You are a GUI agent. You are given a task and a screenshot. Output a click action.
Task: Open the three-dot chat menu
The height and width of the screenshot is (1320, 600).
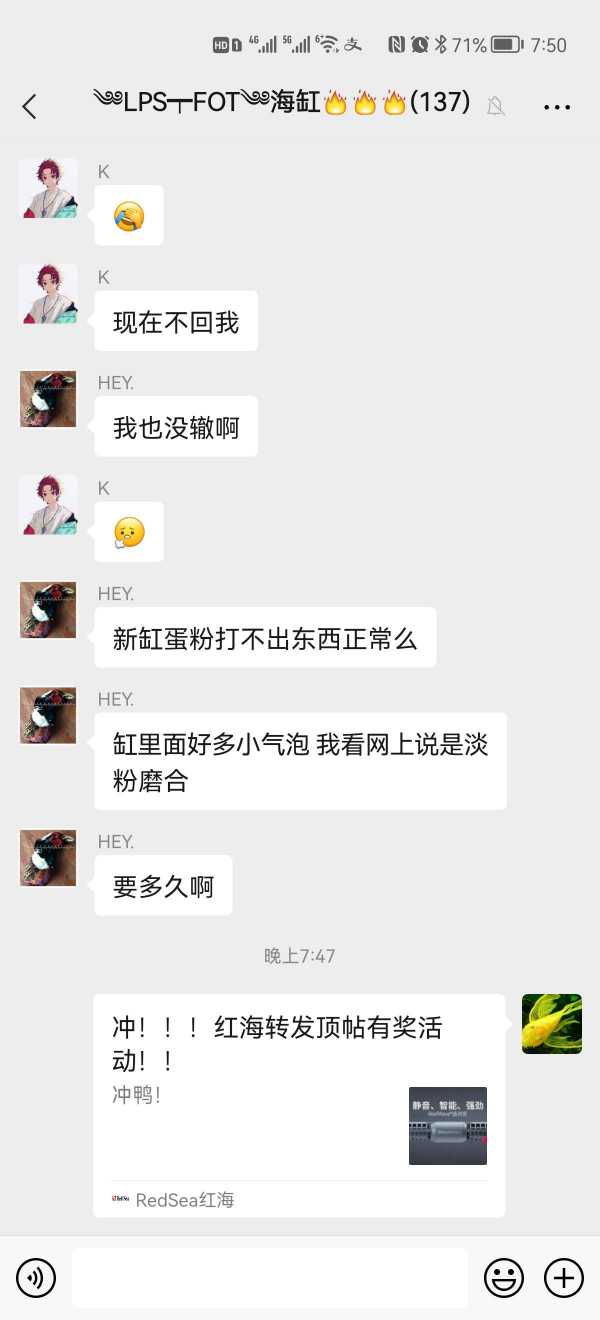pyautogui.click(x=556, y=106)
